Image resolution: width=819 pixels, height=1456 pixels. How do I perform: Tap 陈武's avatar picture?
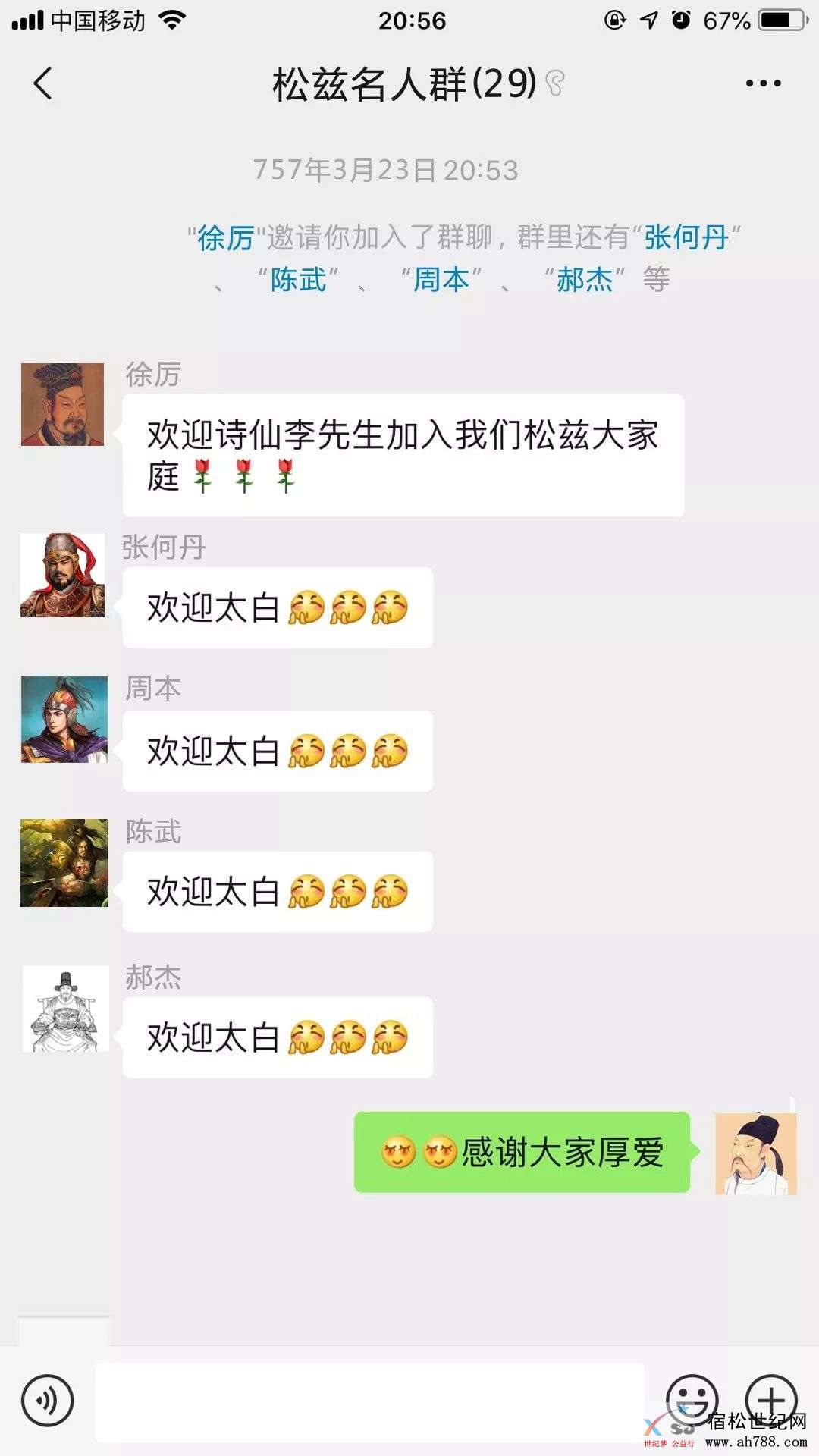point(64,862)
